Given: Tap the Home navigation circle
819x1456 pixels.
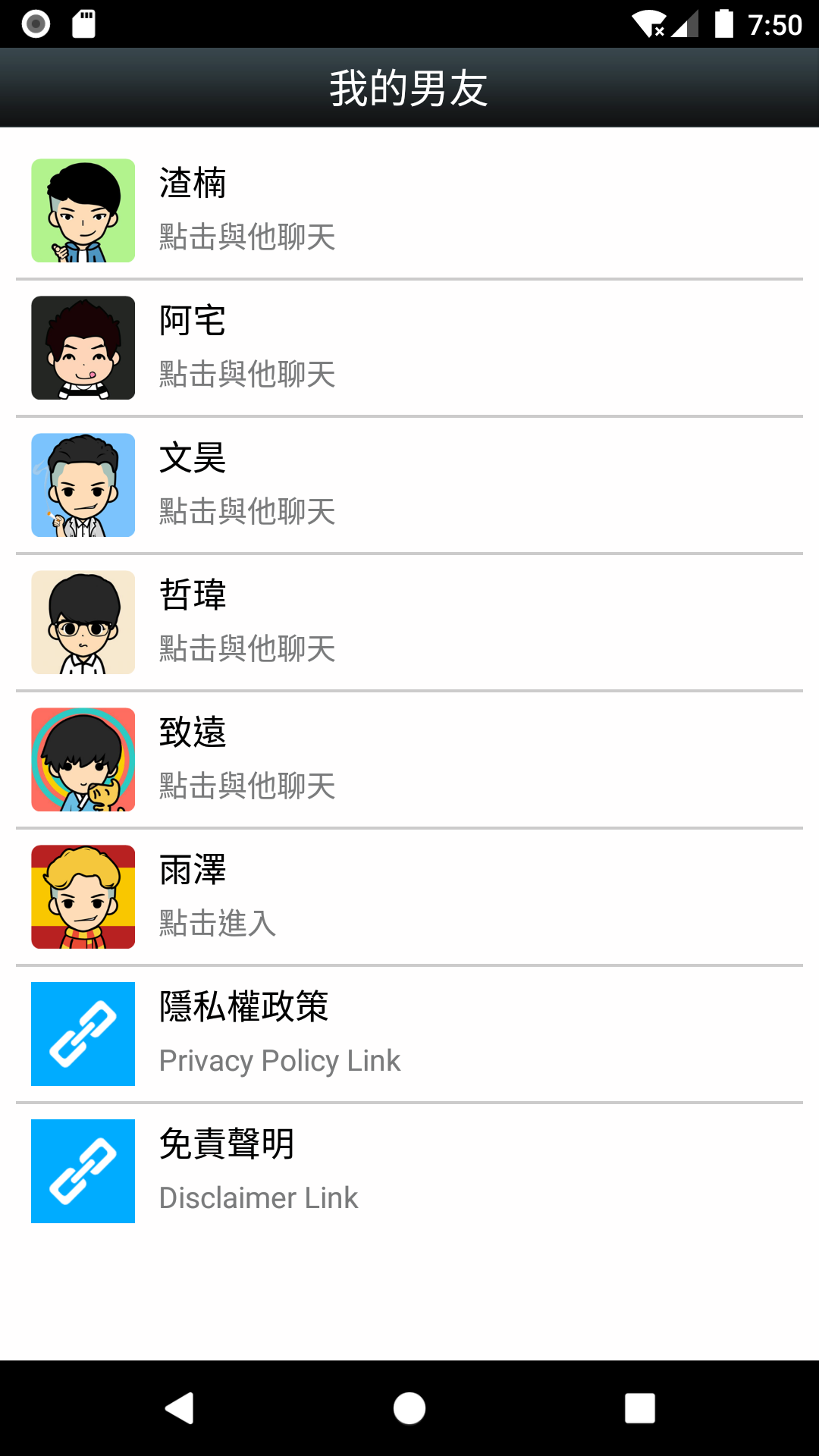Looking at the screenshot, I should [409, 1408].
